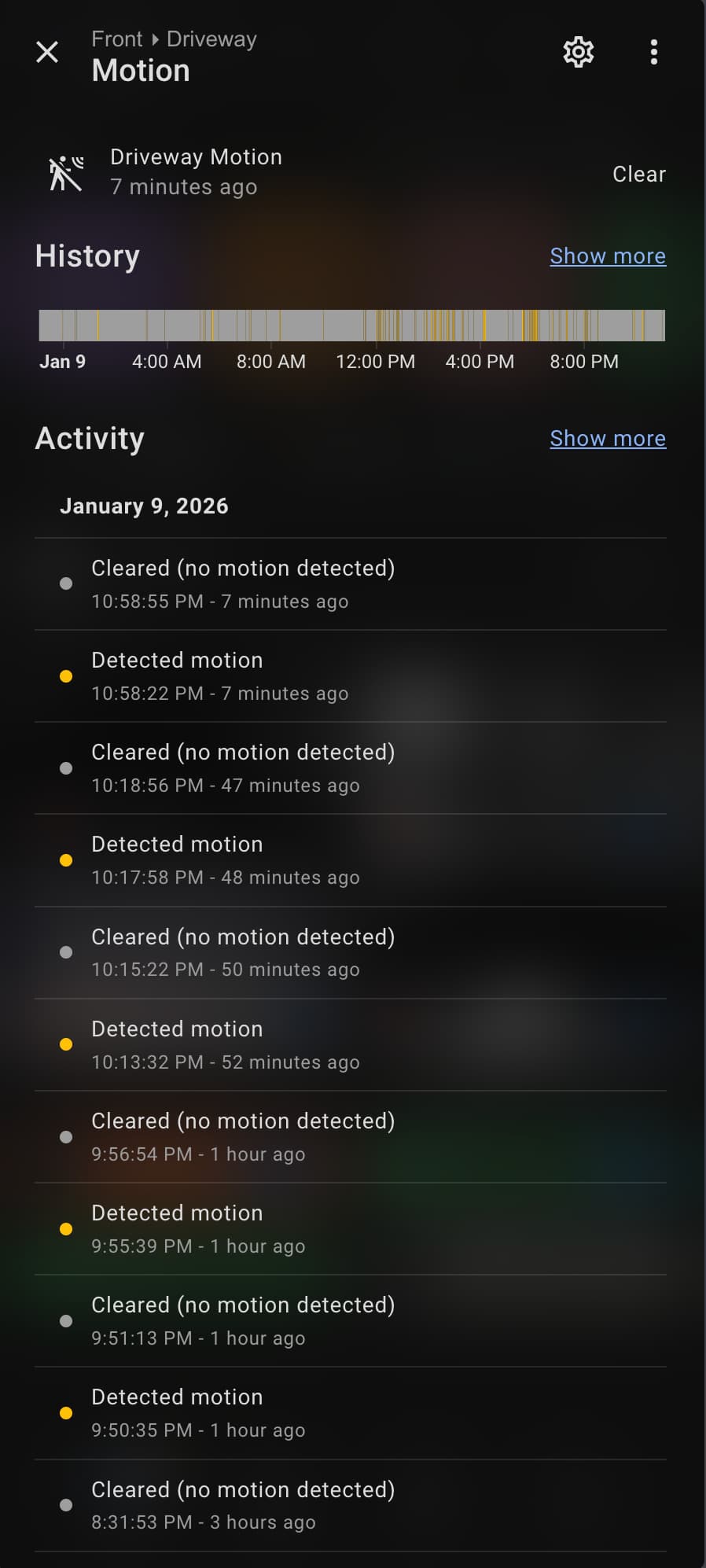Open the Cleared entry at 10:58:55 PM
The width and height of the screenshot is (706, 1568).
click(243, 583)
